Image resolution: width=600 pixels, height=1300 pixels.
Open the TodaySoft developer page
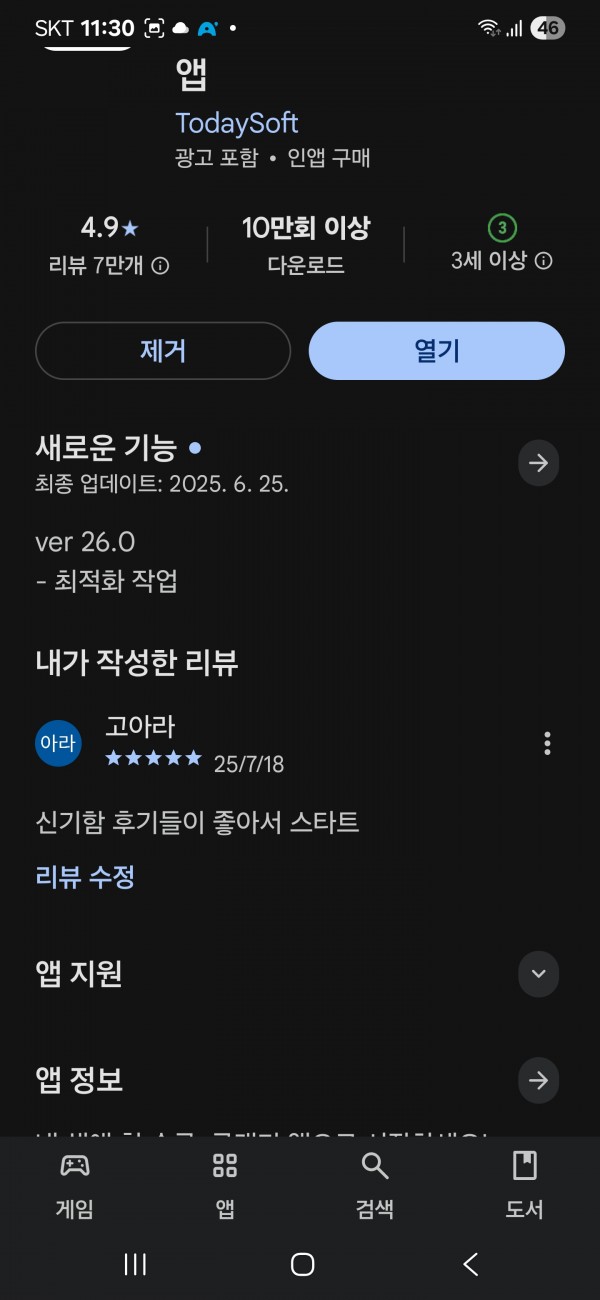pyautogui.click(x=237, y=123)
